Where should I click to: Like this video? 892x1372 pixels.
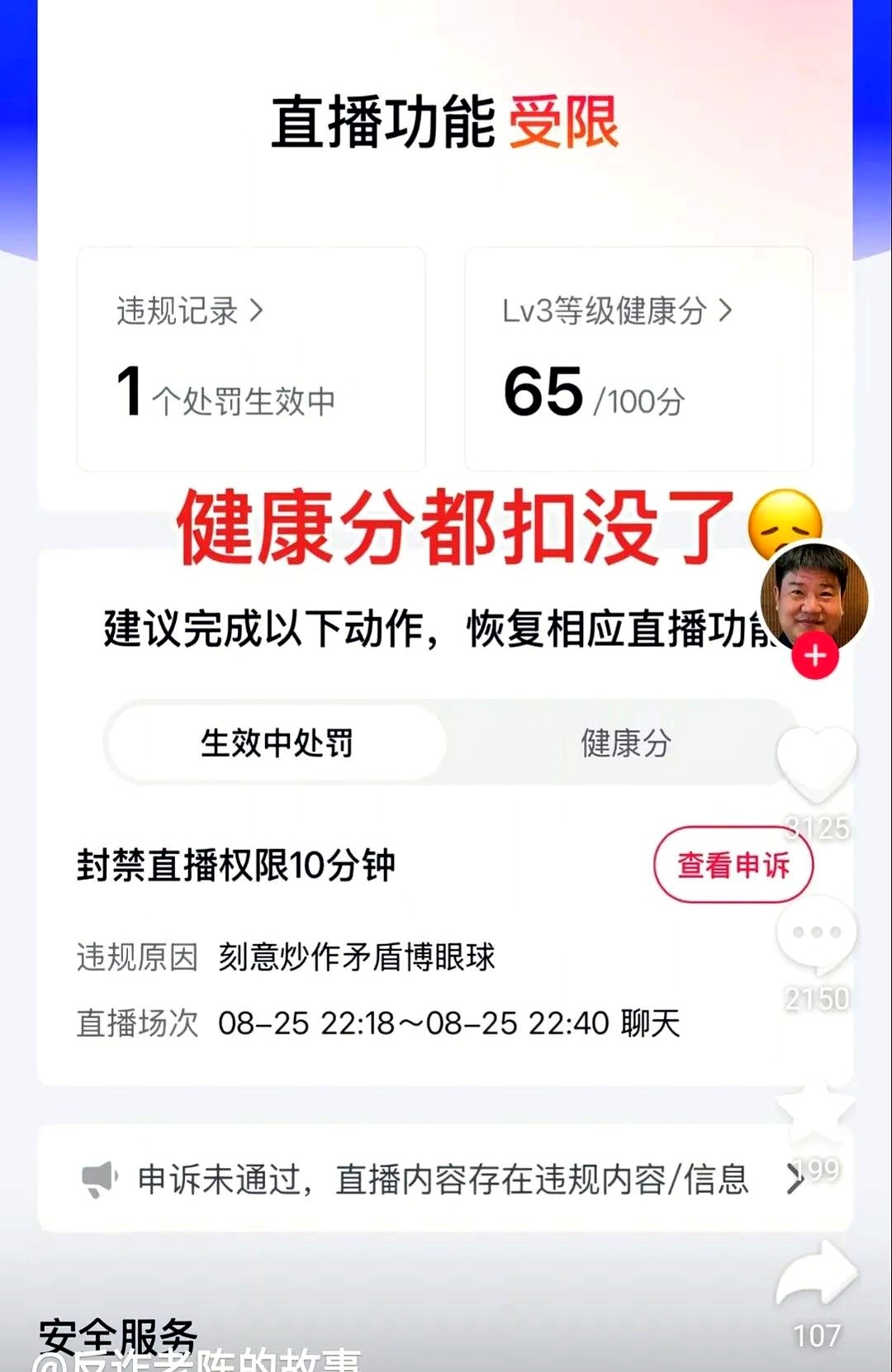click(816, 764)
